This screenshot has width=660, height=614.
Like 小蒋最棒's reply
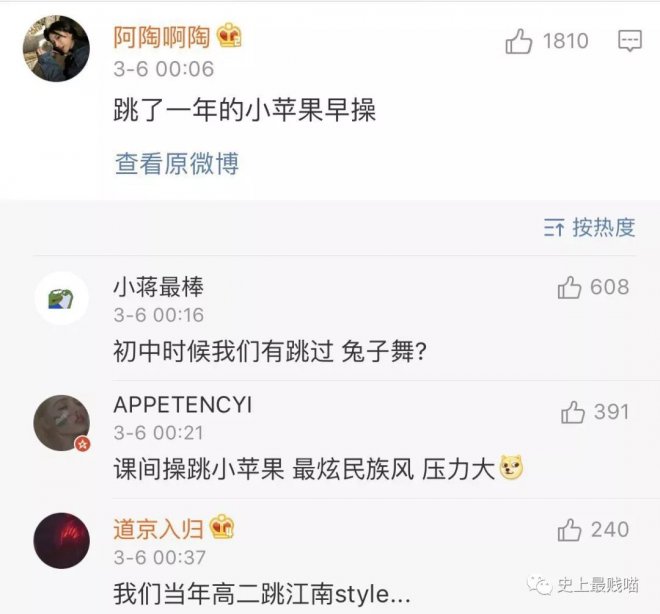tap(571, 288)
